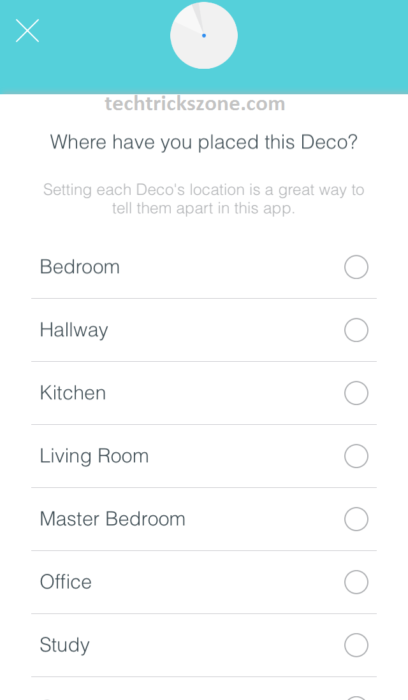Pick Kitchen for this Deco

[x=204, y=393]
